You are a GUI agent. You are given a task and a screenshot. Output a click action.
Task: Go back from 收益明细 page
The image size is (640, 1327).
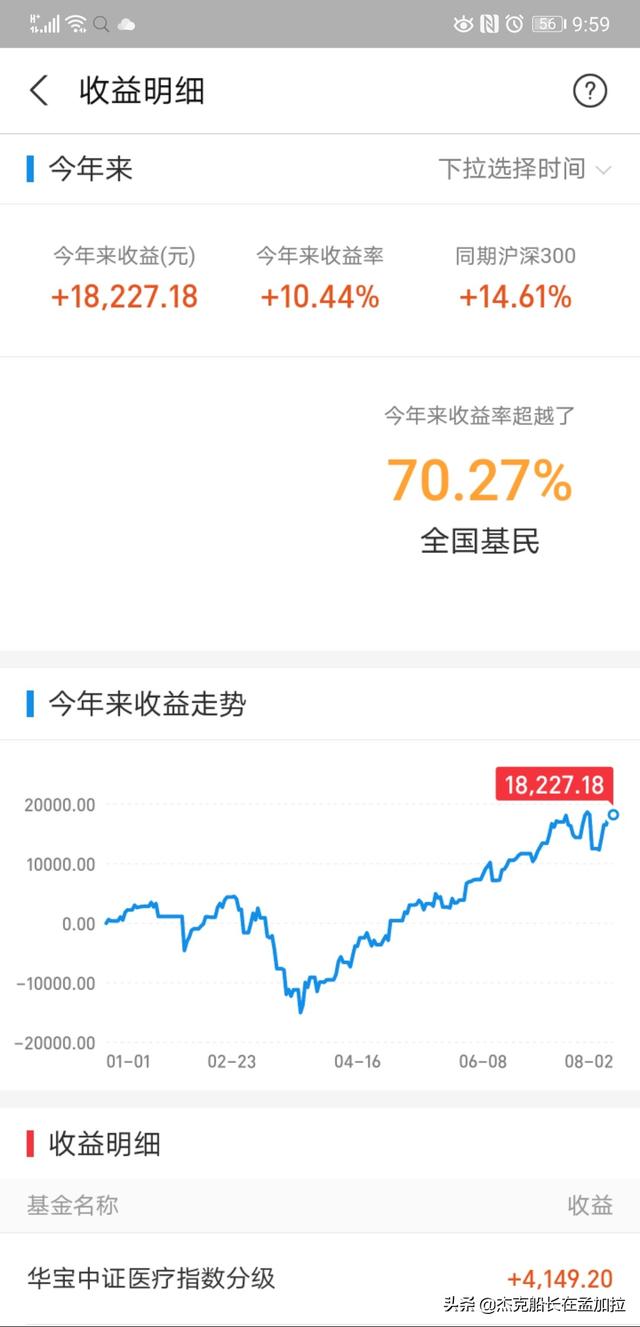(x=39, y=91)
